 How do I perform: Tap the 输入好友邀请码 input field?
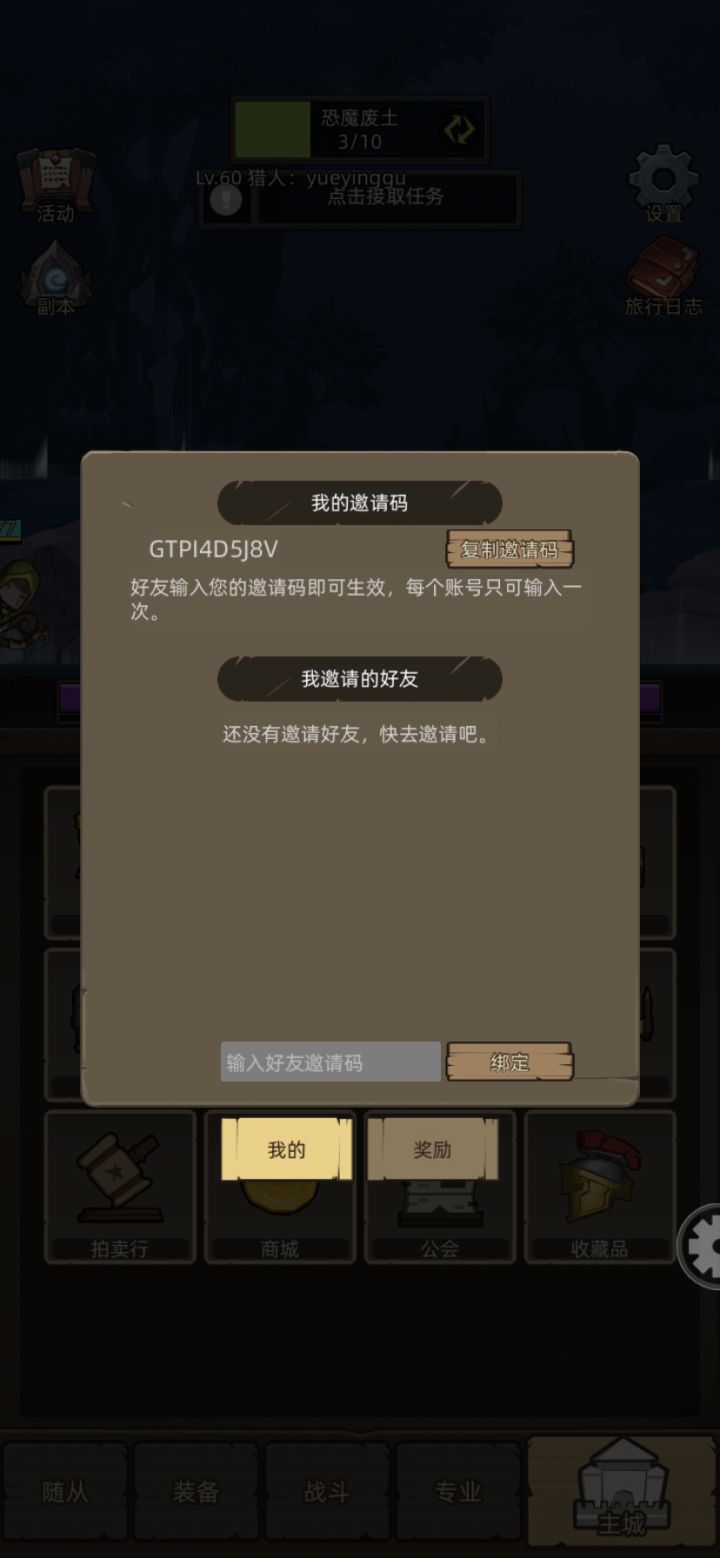pos(330,1061)
